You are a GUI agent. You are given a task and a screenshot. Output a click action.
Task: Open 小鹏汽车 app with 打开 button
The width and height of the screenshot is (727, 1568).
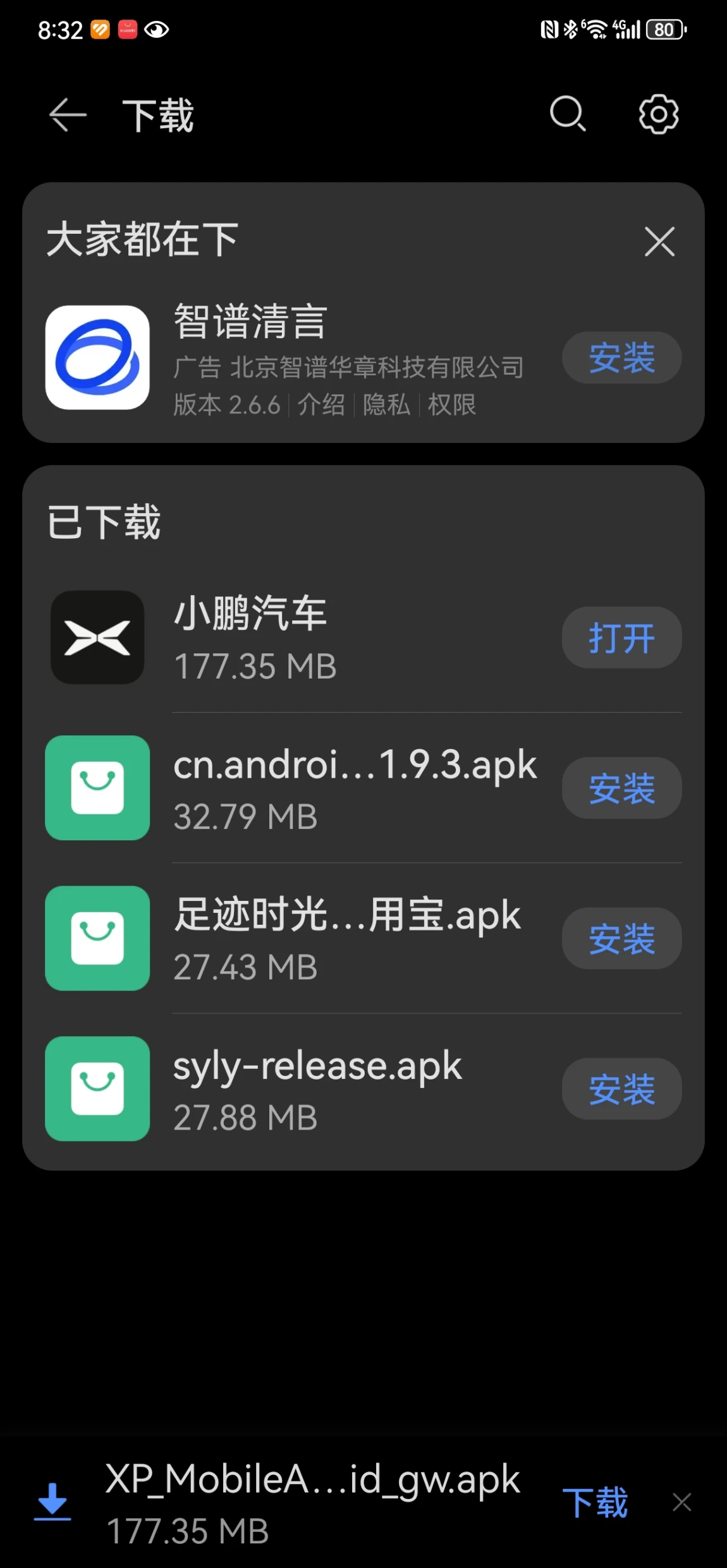(x=621, y=637)
